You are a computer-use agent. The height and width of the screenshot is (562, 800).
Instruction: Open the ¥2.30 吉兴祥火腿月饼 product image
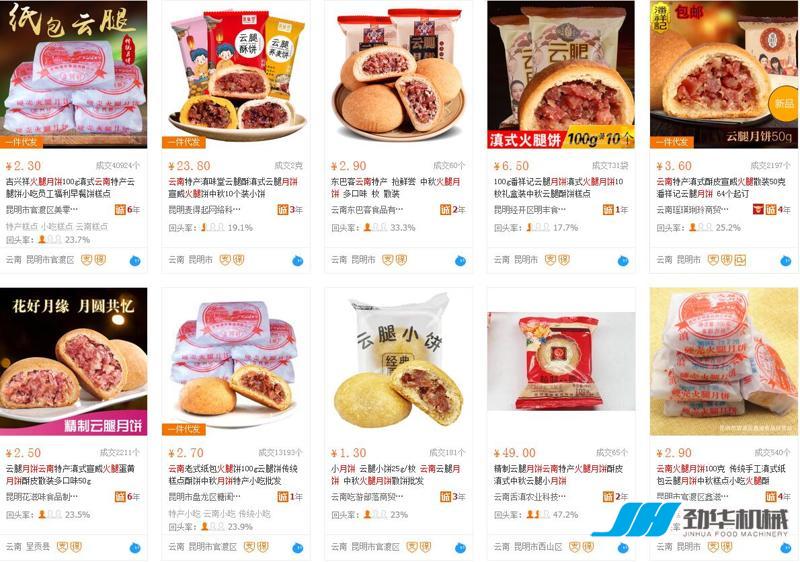pos(73,75)
